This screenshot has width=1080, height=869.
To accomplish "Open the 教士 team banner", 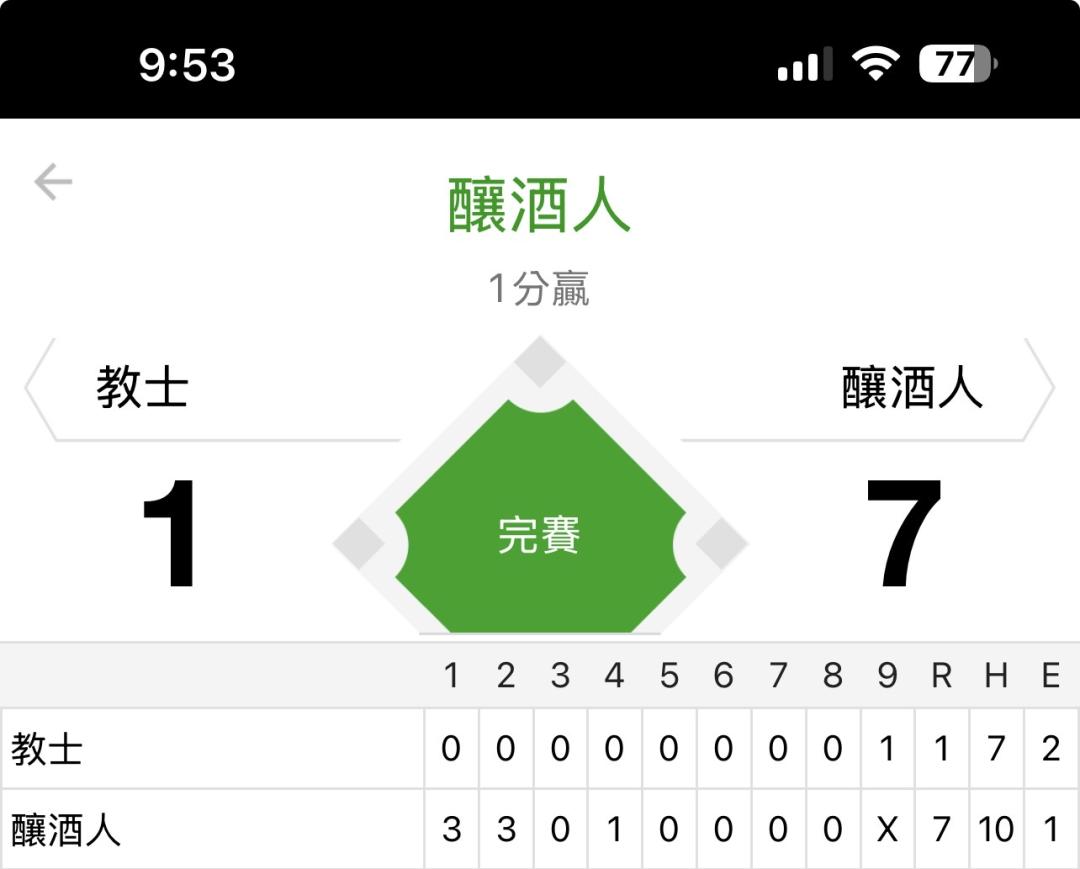I will click(x=212, y=389).
